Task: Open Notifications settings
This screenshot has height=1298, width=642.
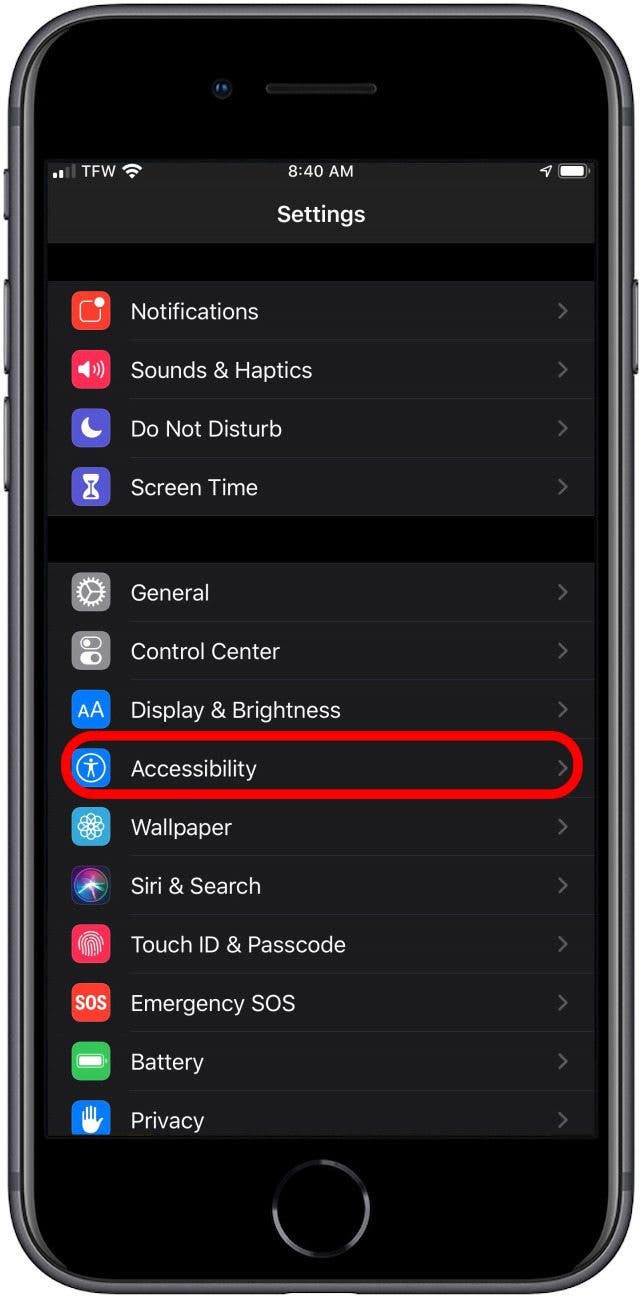Action: click(321, 311)
